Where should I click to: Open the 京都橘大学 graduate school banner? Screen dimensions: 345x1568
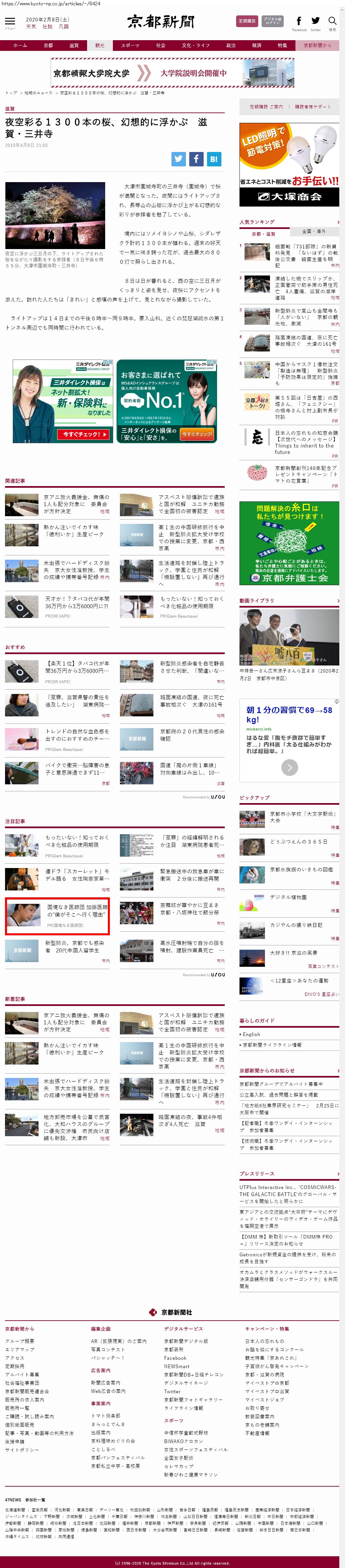[172, 73]
